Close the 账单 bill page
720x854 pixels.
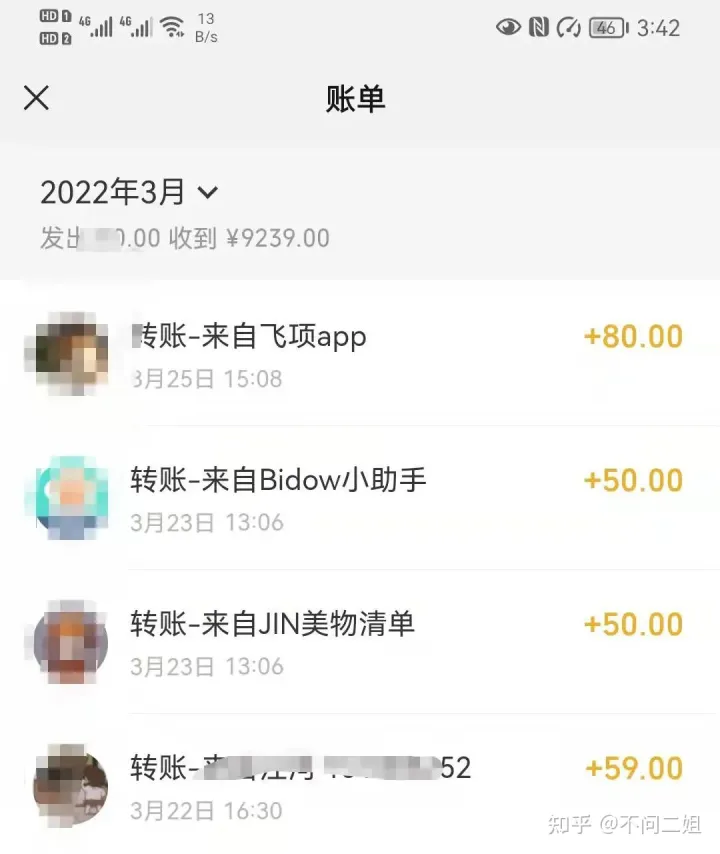pyautogui.click(x=36, y=98)
